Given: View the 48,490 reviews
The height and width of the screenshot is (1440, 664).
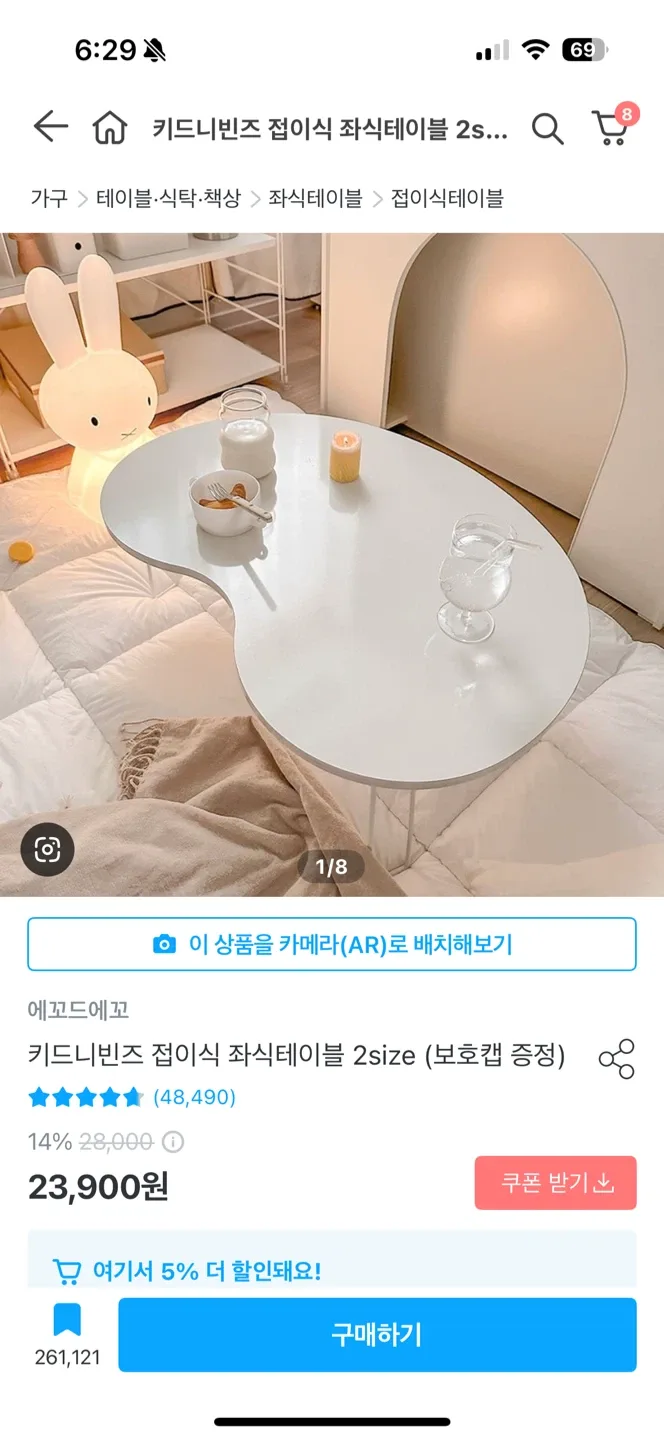Looking at the screenshot, I should pyautogui.click(x=194, y=1097).
